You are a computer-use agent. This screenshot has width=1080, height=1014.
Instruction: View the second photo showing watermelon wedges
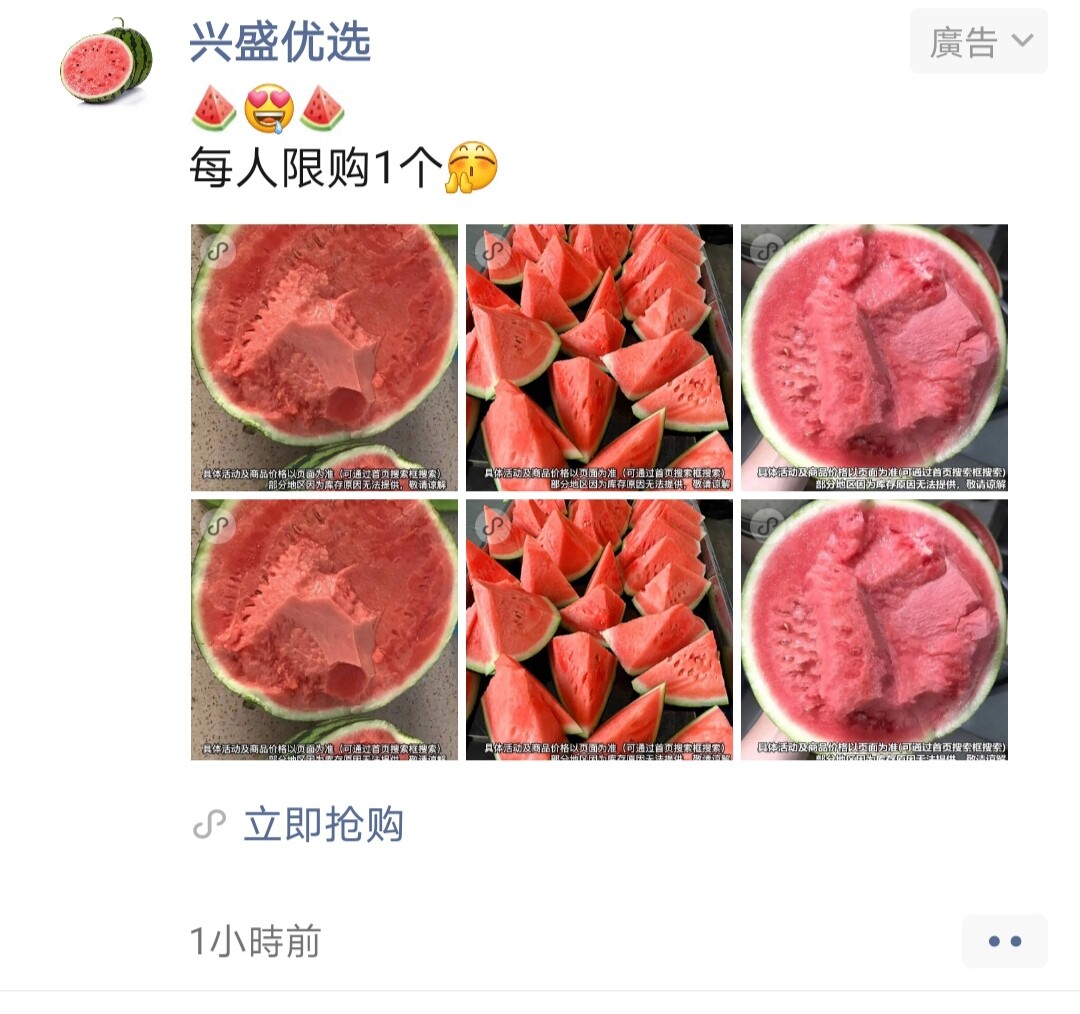click(x=599, y=357)
